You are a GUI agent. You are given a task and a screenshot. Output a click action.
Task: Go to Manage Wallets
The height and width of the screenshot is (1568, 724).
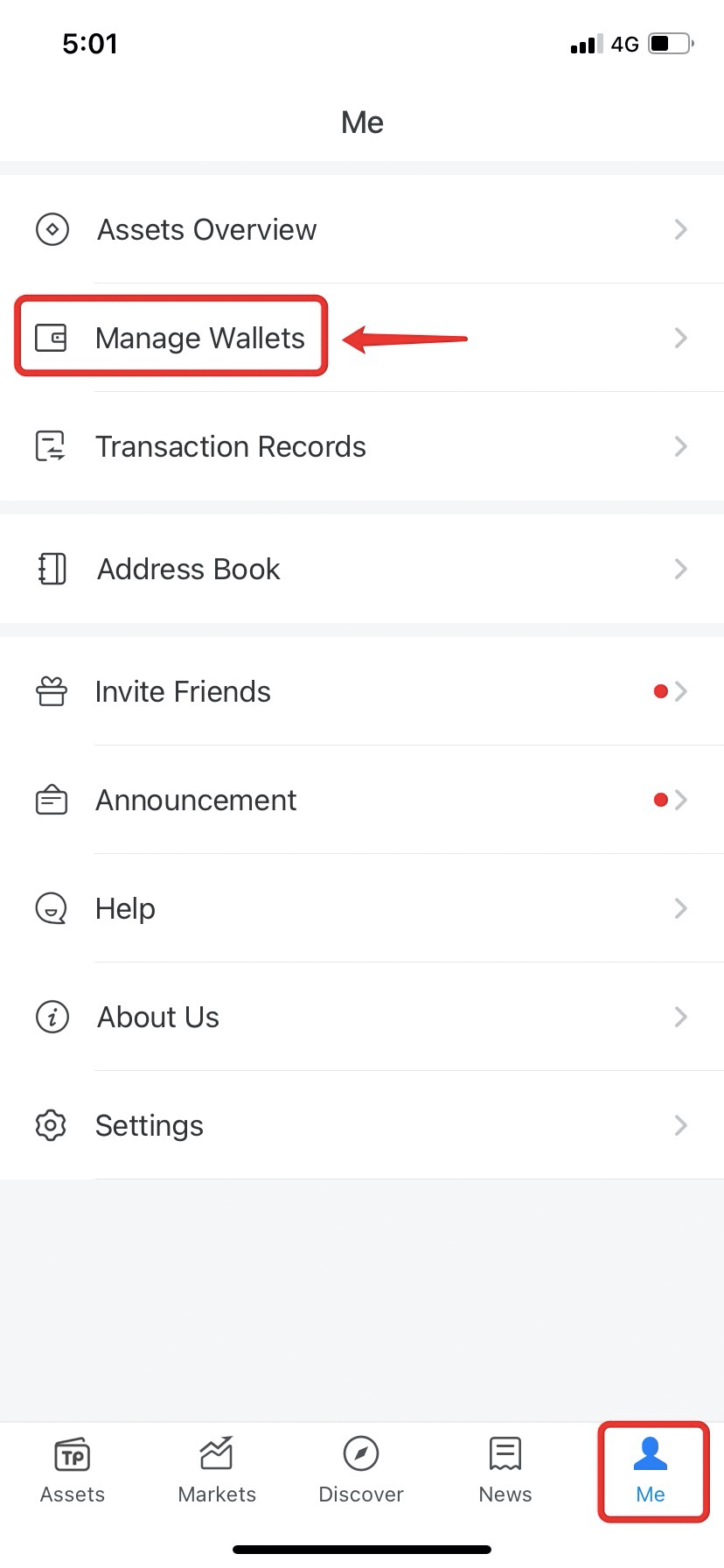199,338
